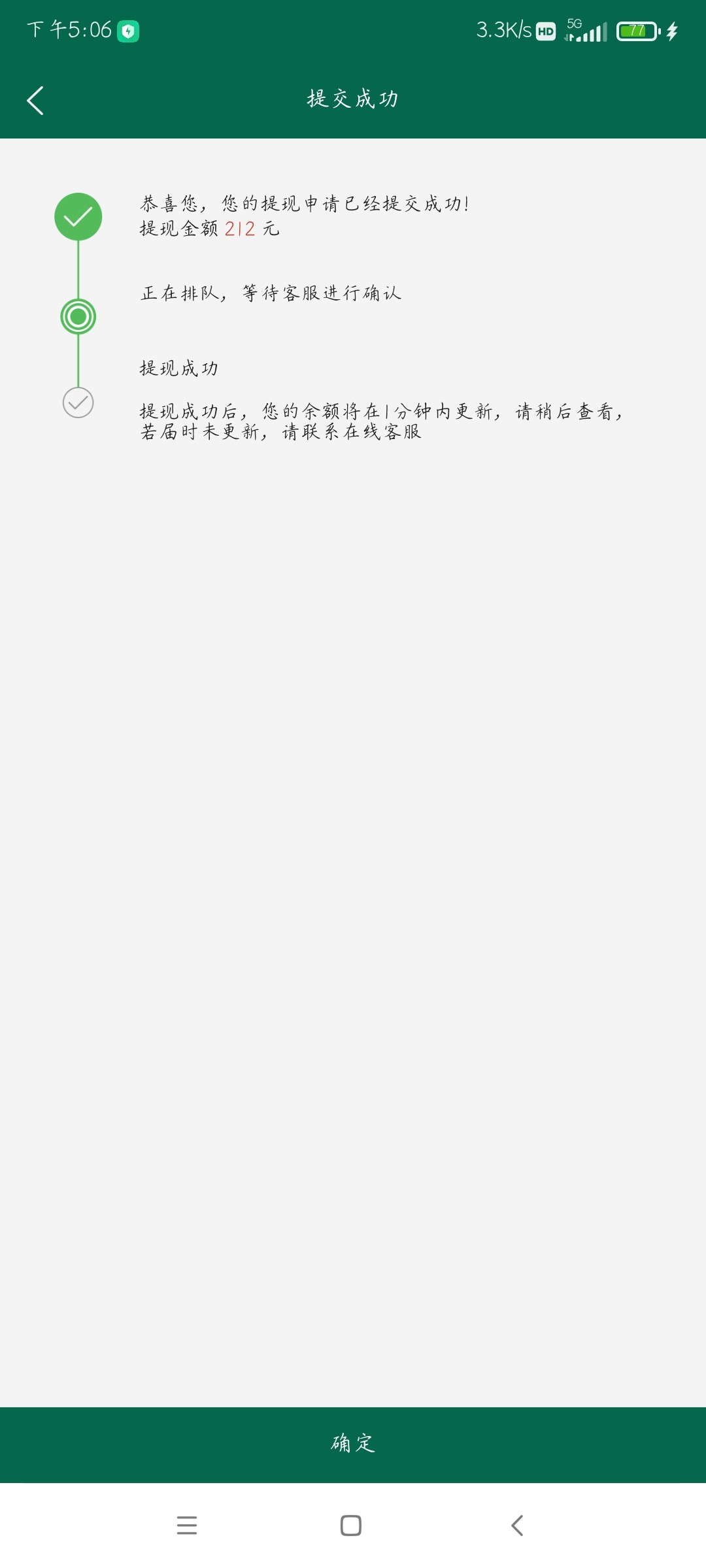Go to the home screen
Screen dimensions: 706x1568
coord(351,1526)
